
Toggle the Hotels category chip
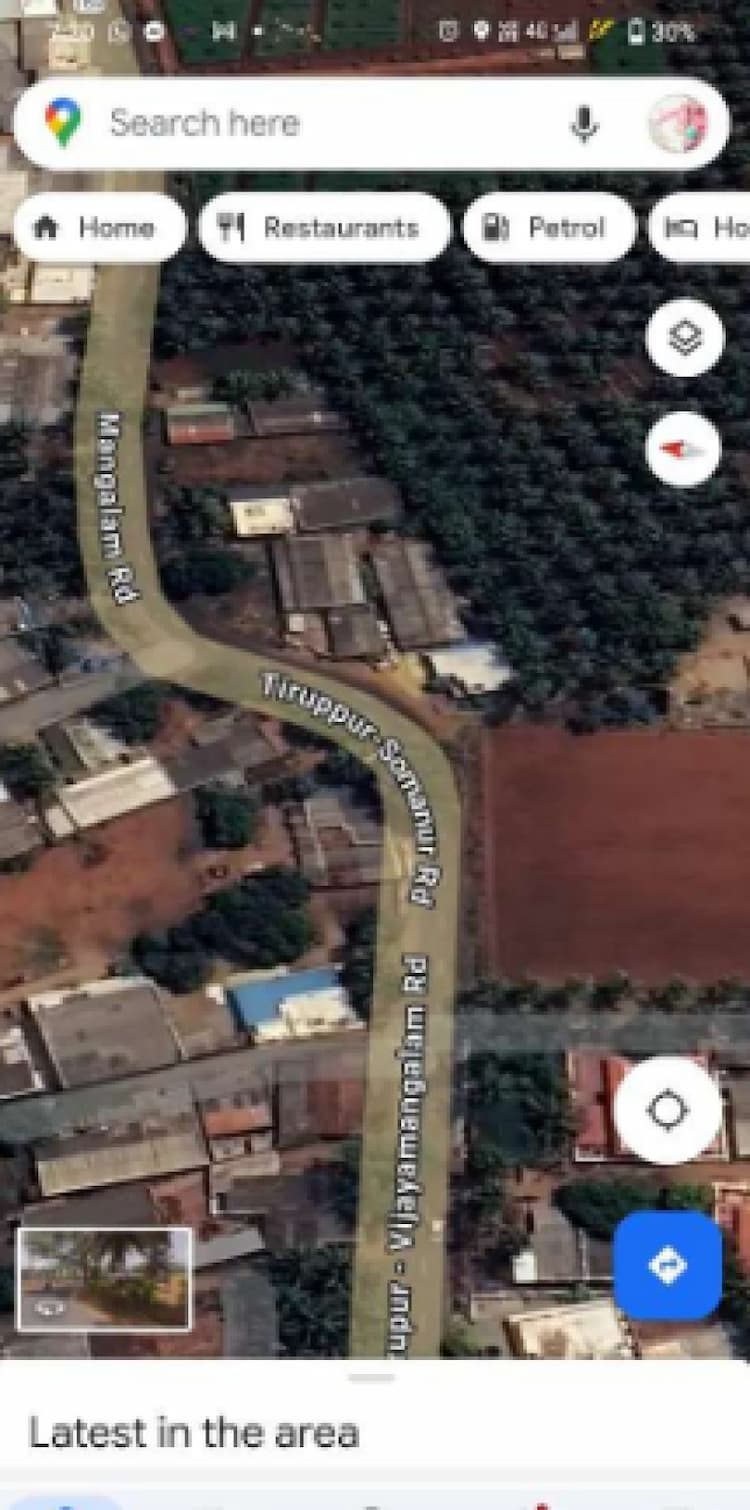700,227
